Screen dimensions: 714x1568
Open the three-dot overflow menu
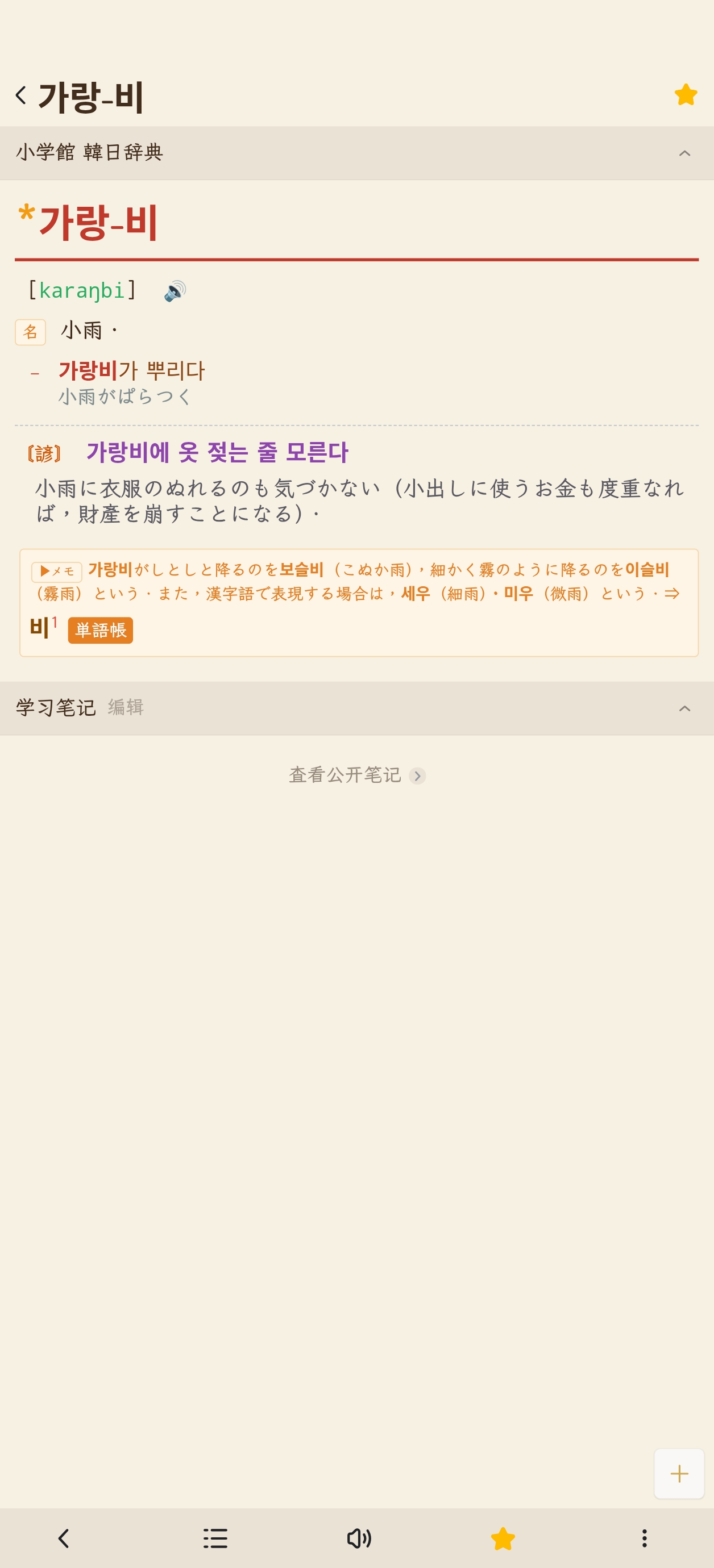[644, 1538]
